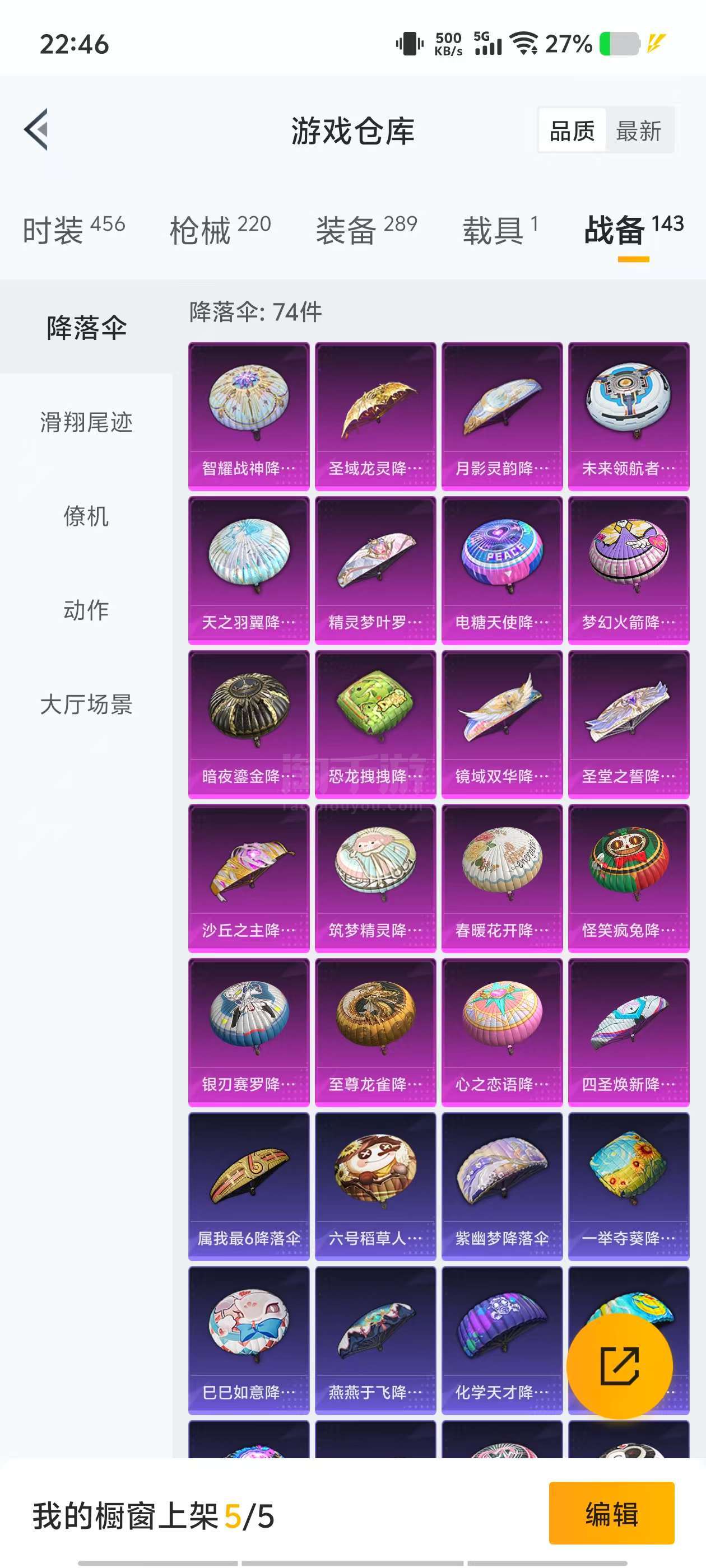Switch to the 枪械 tab
The width and height of the screenshot is (706, 1568).
[220, 230]
